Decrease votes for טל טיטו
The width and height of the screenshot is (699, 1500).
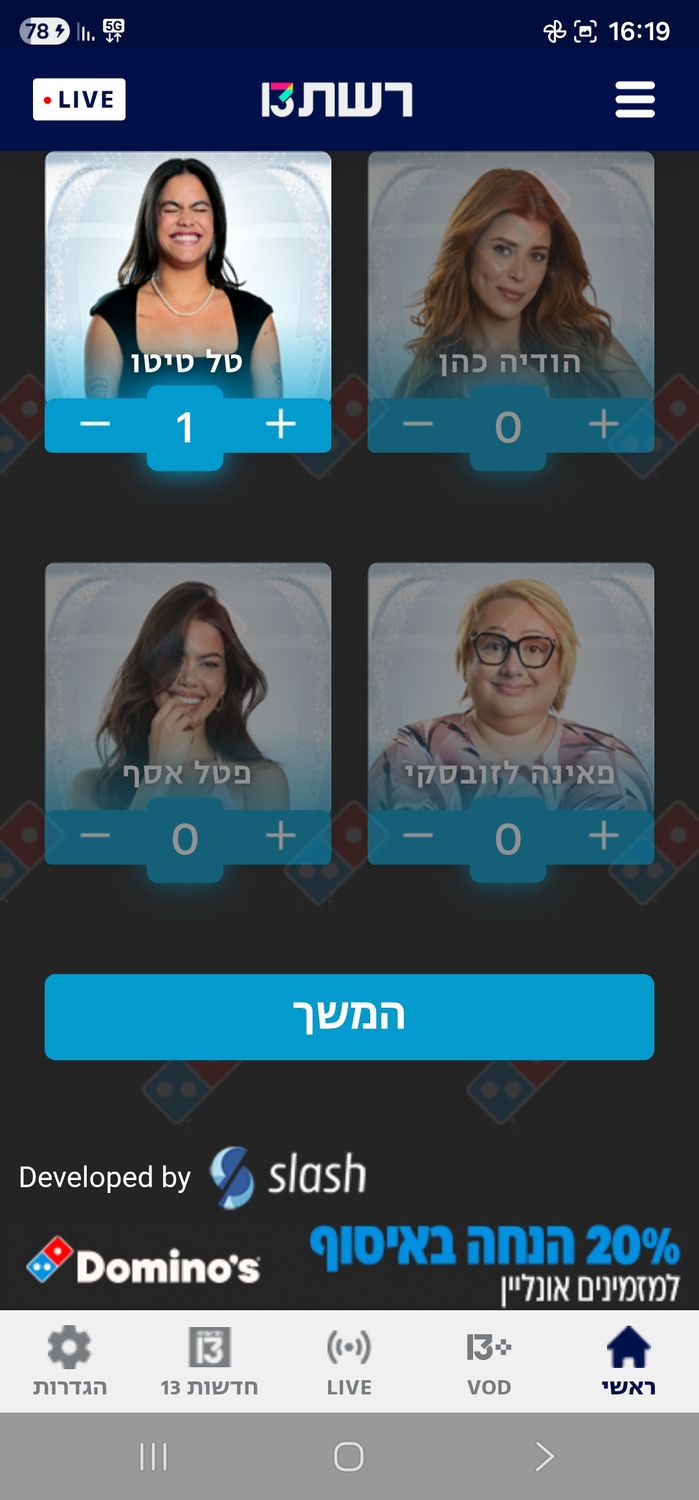(x=95, y=425)
